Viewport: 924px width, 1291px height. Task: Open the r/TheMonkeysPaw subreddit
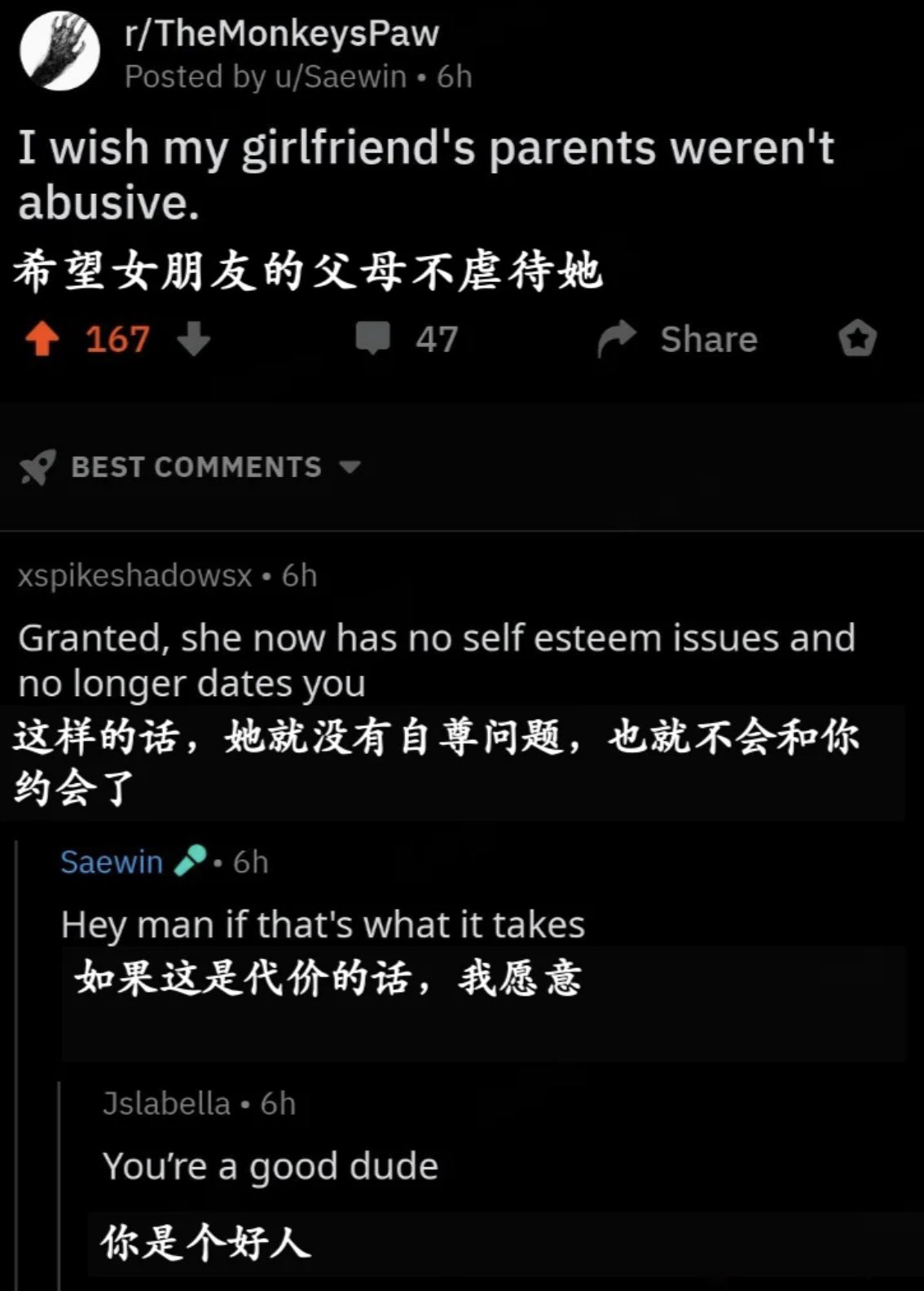point(282,34)
